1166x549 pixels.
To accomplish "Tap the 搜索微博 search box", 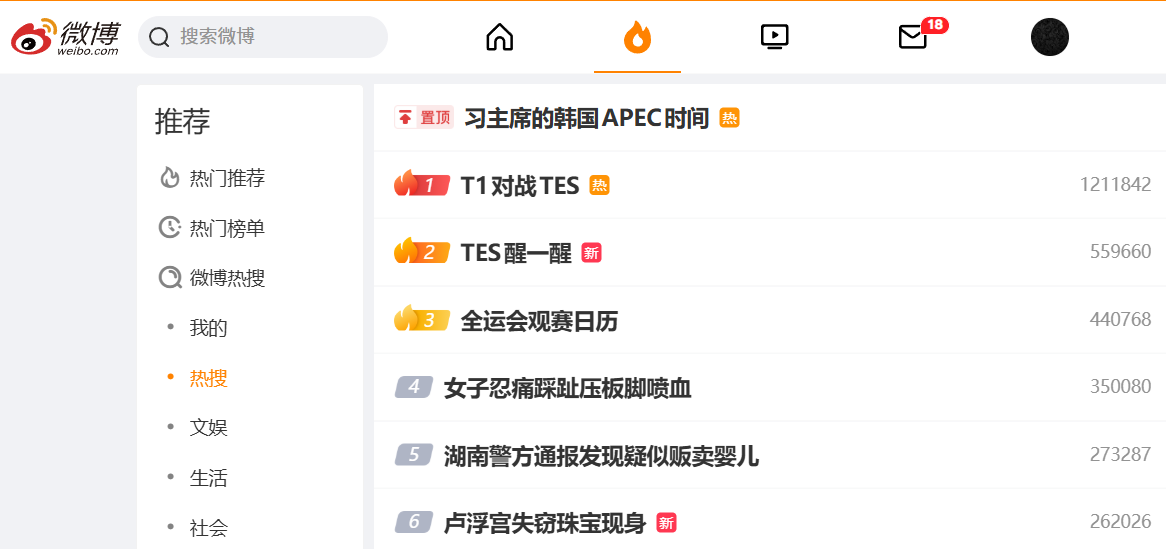I will click(x=262, y=37).
